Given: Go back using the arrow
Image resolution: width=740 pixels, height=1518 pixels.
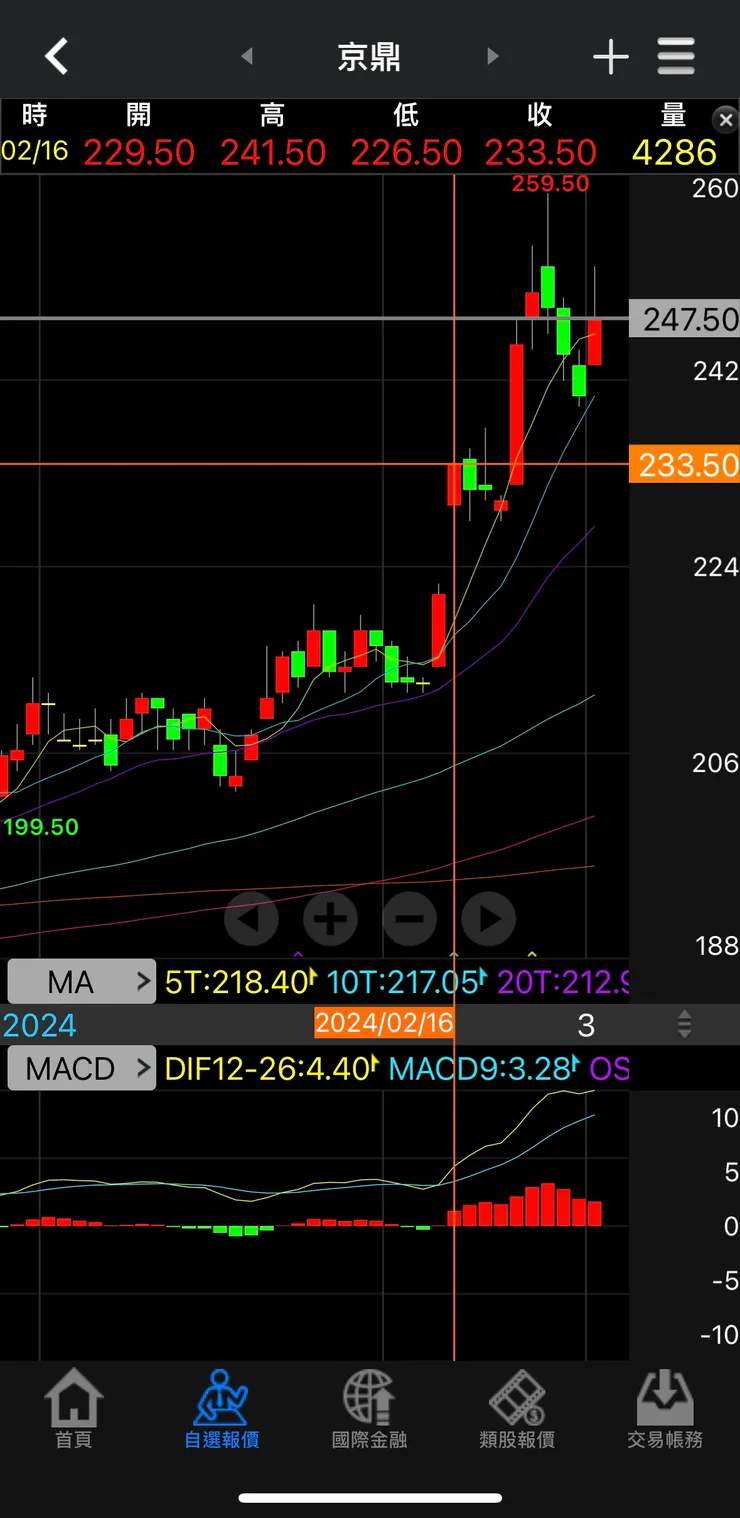Looking at the screenshot, I should [x=57, y=57].
